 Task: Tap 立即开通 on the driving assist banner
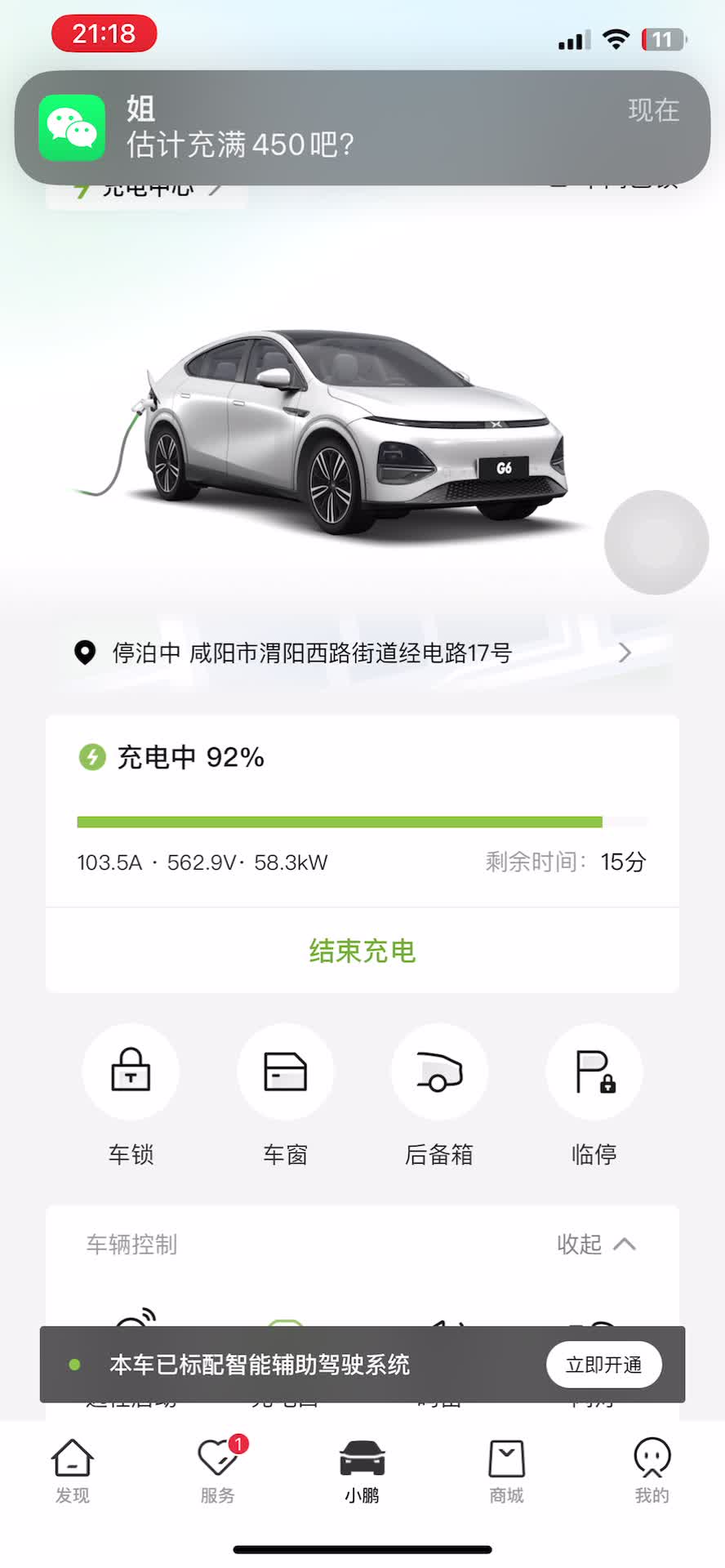603,1365
